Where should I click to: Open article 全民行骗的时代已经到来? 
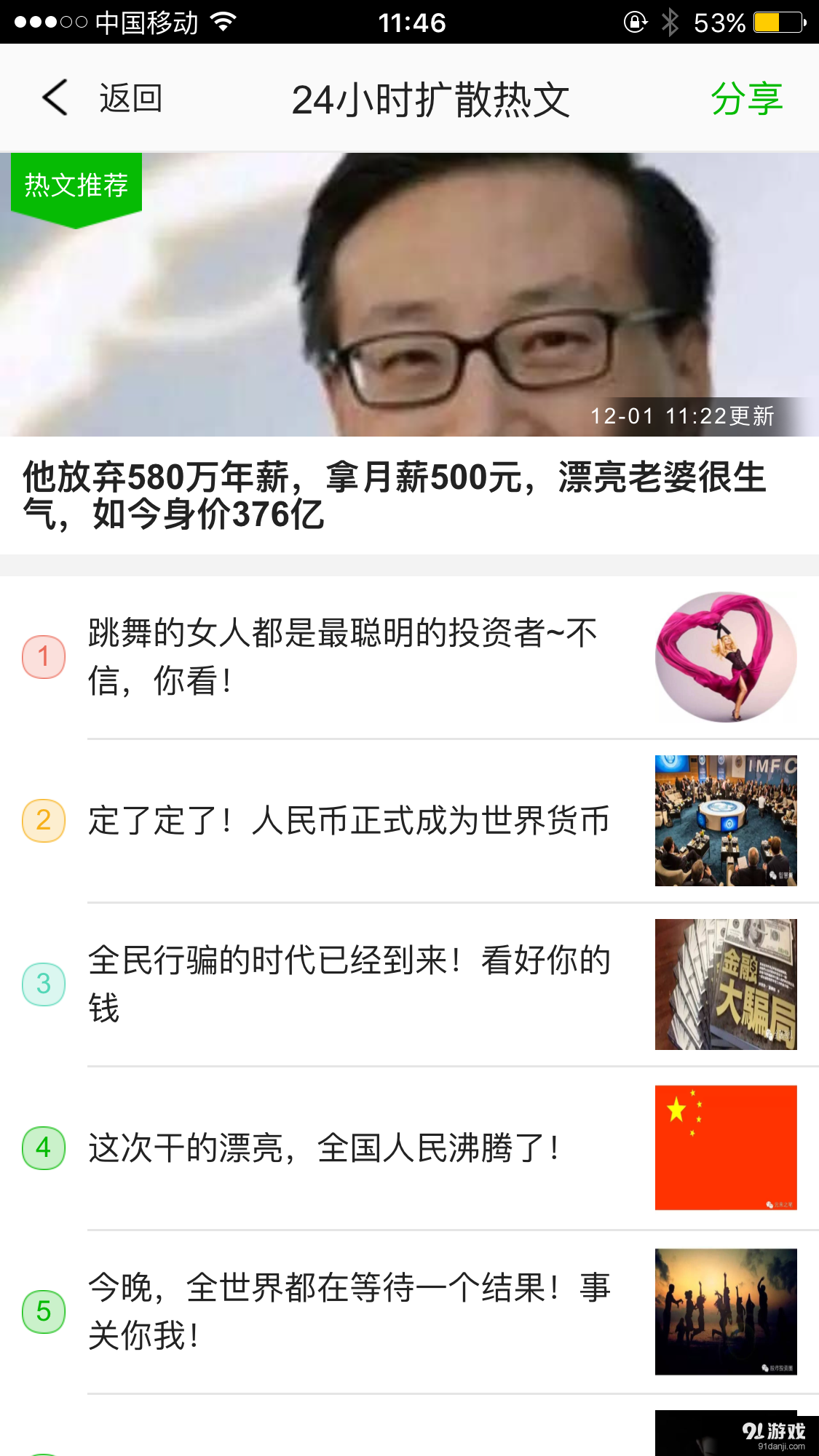click(349, 983)
